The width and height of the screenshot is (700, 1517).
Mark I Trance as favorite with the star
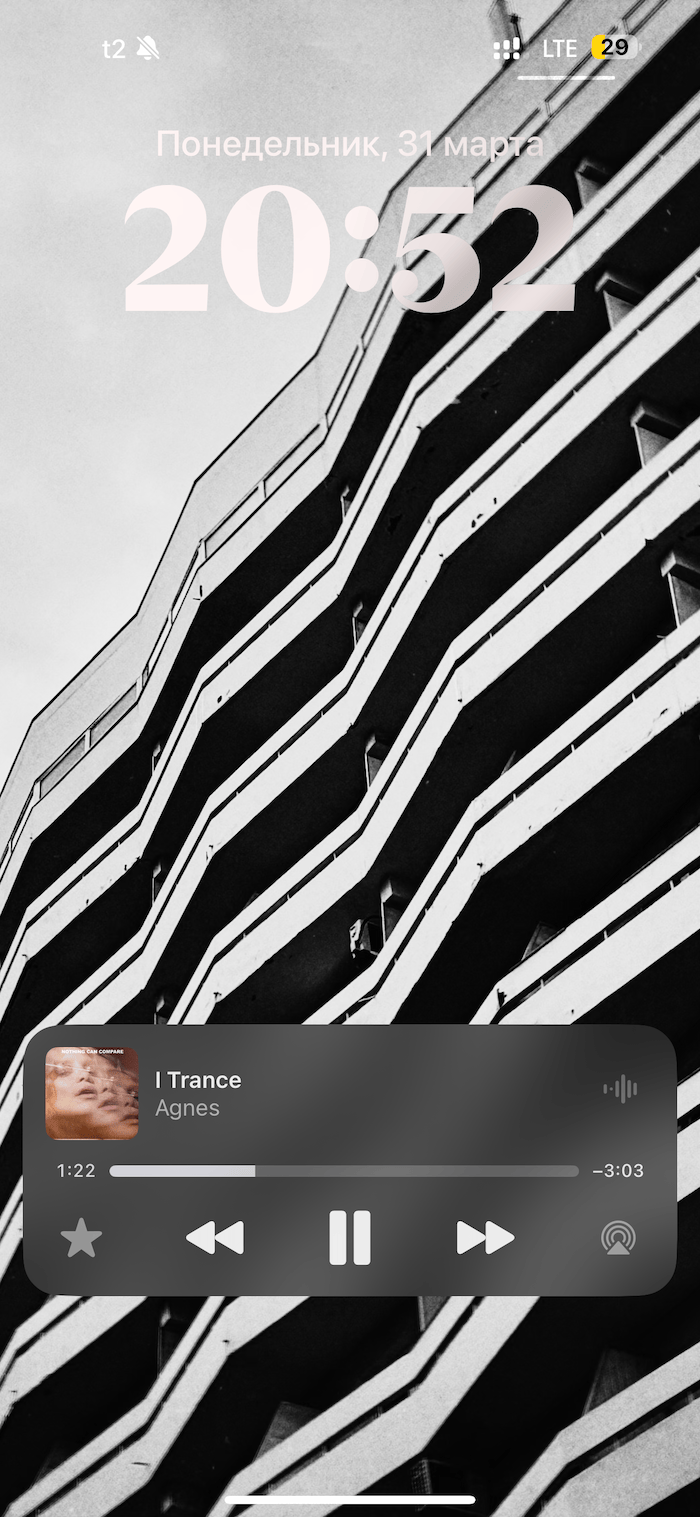(x=81, y=1238)
